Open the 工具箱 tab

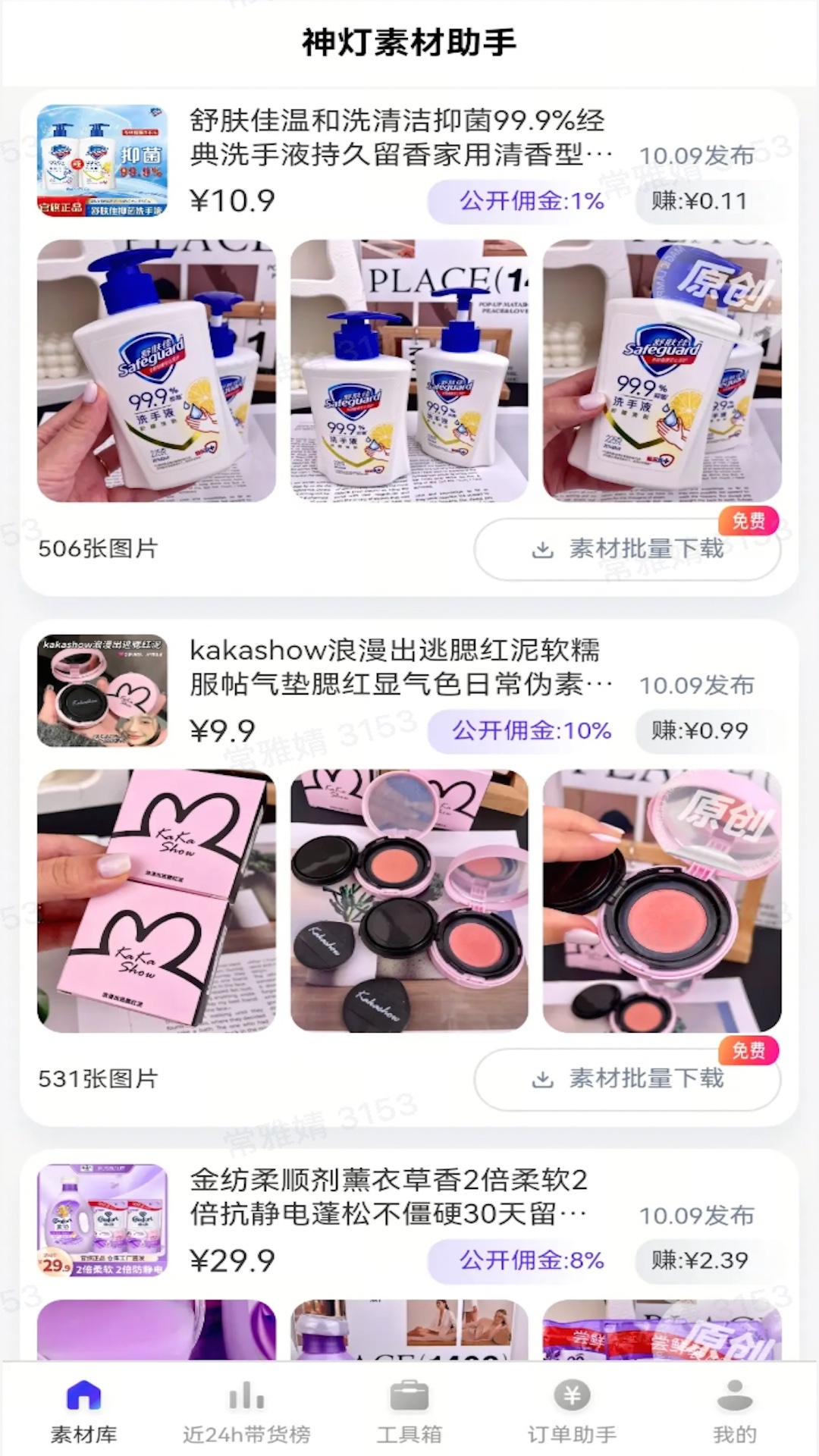click(x=409, y=1411)
